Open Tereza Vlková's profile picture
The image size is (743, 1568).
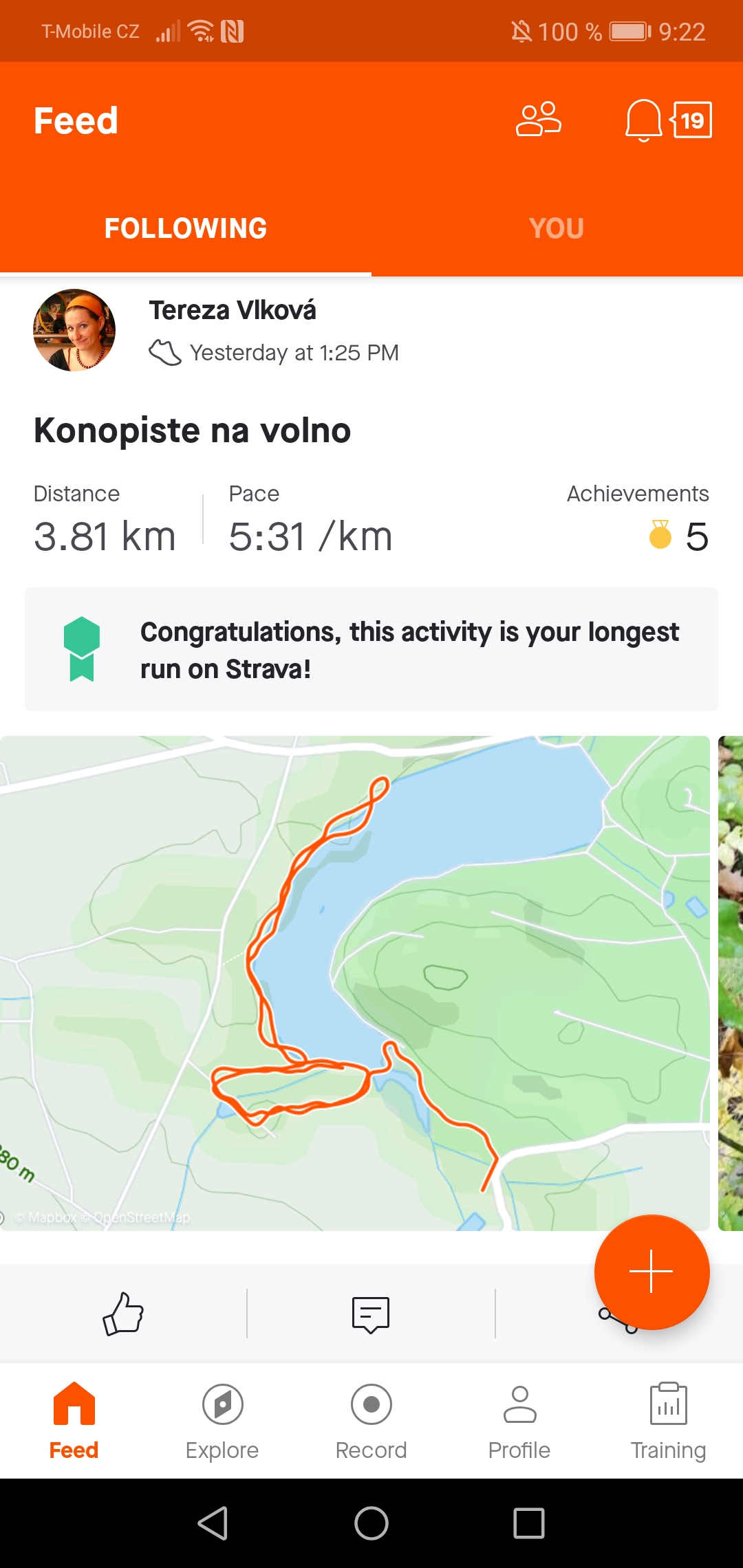(x=74, y=330)
